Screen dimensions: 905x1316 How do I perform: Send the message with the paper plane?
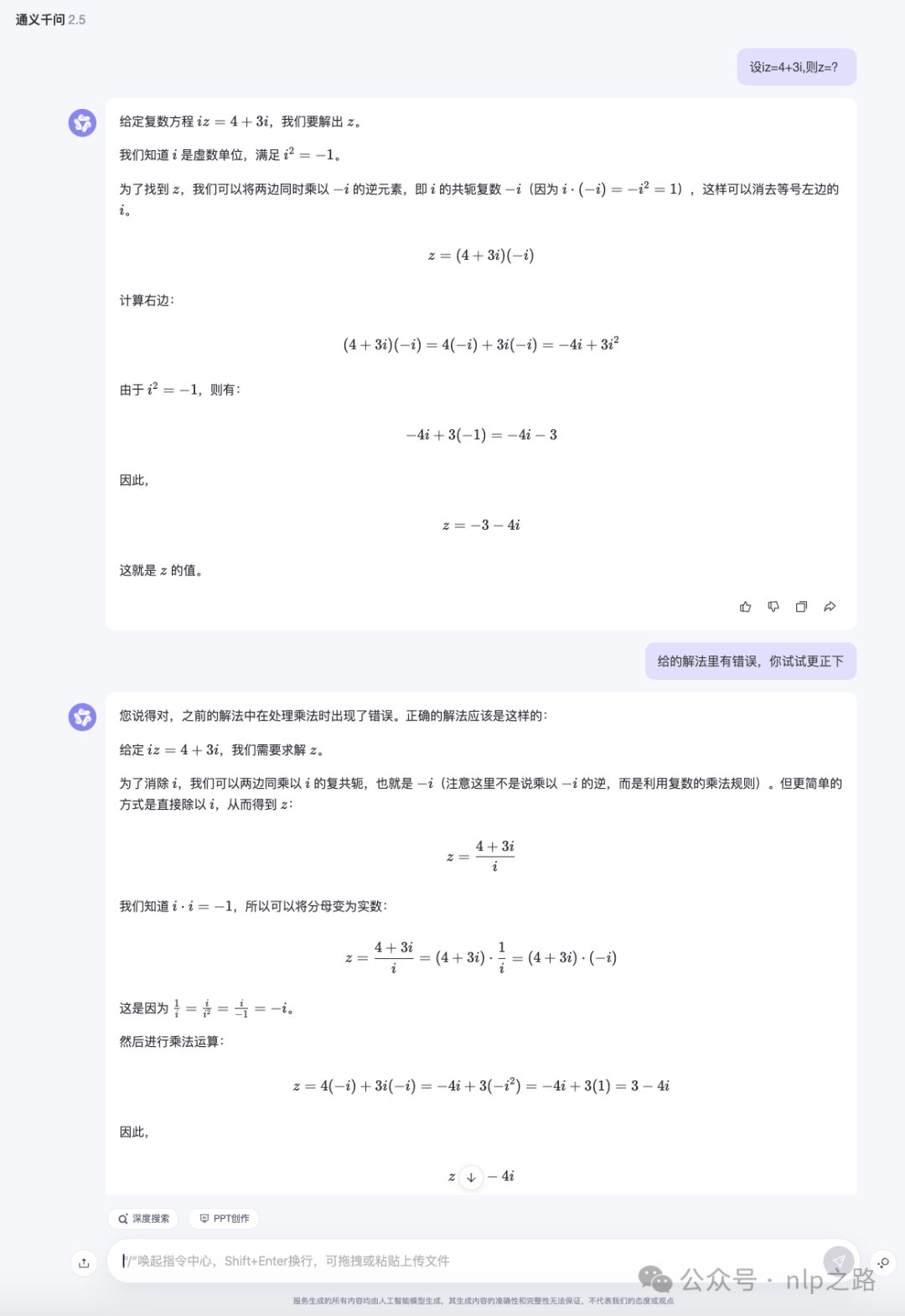point(838,1261)
